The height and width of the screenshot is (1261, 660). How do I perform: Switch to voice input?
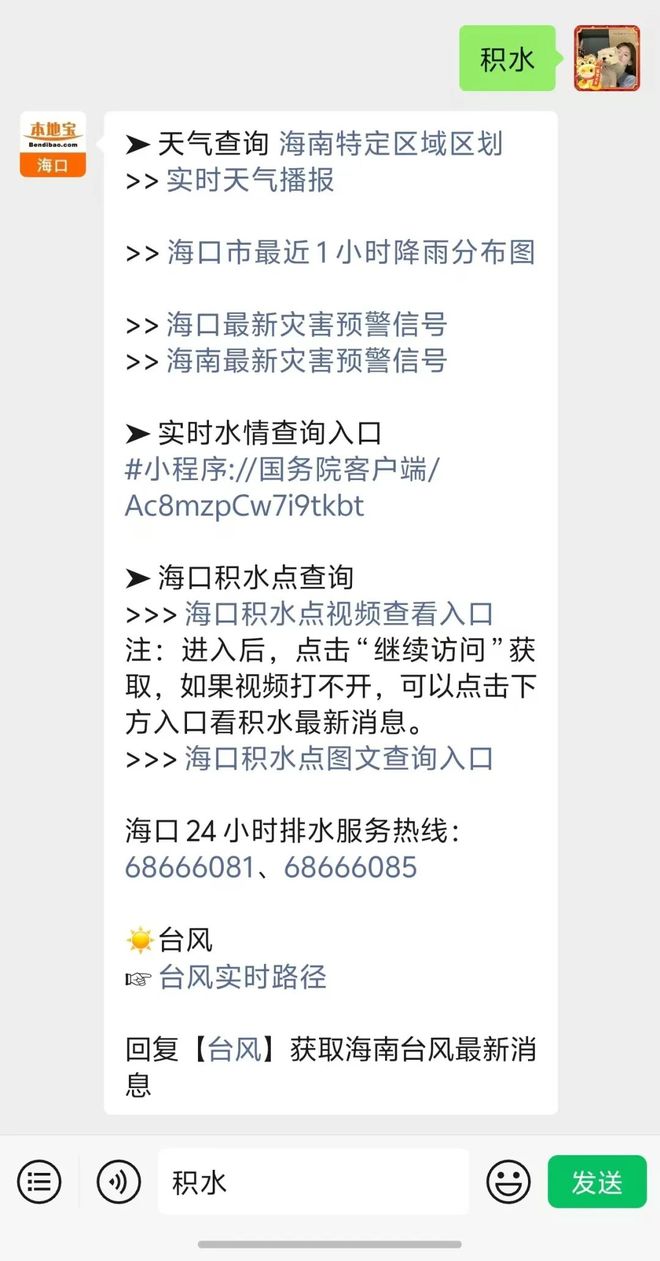click(x=118, y=1183)
